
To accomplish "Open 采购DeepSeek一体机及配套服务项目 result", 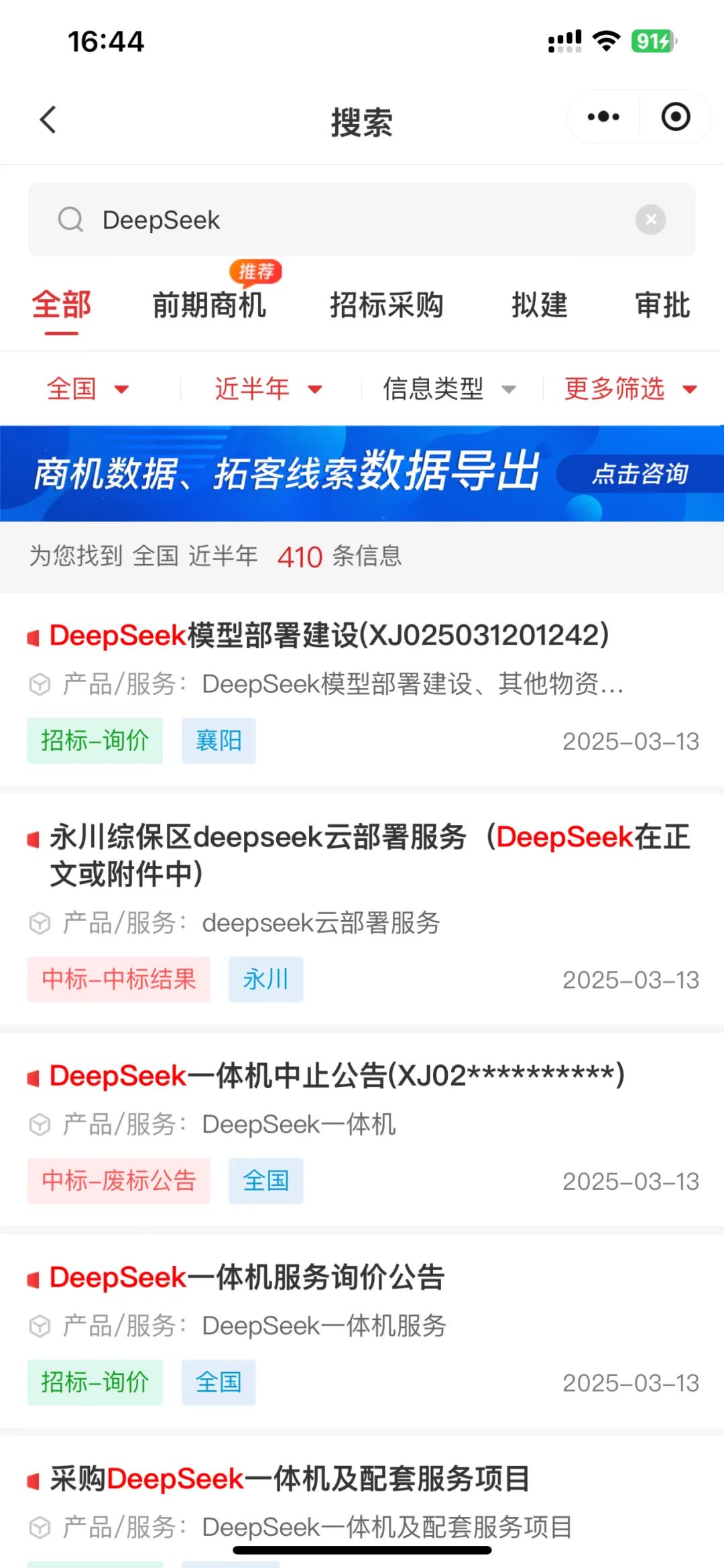I will pyautogui.click(x=362, y=1502).
